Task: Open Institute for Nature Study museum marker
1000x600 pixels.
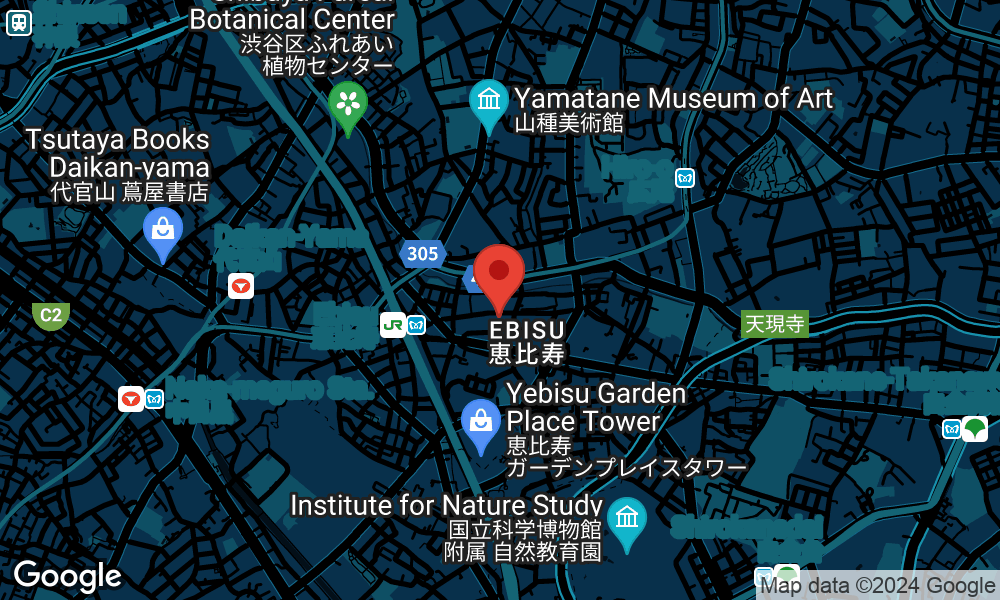Action: (x=626, y=520)
